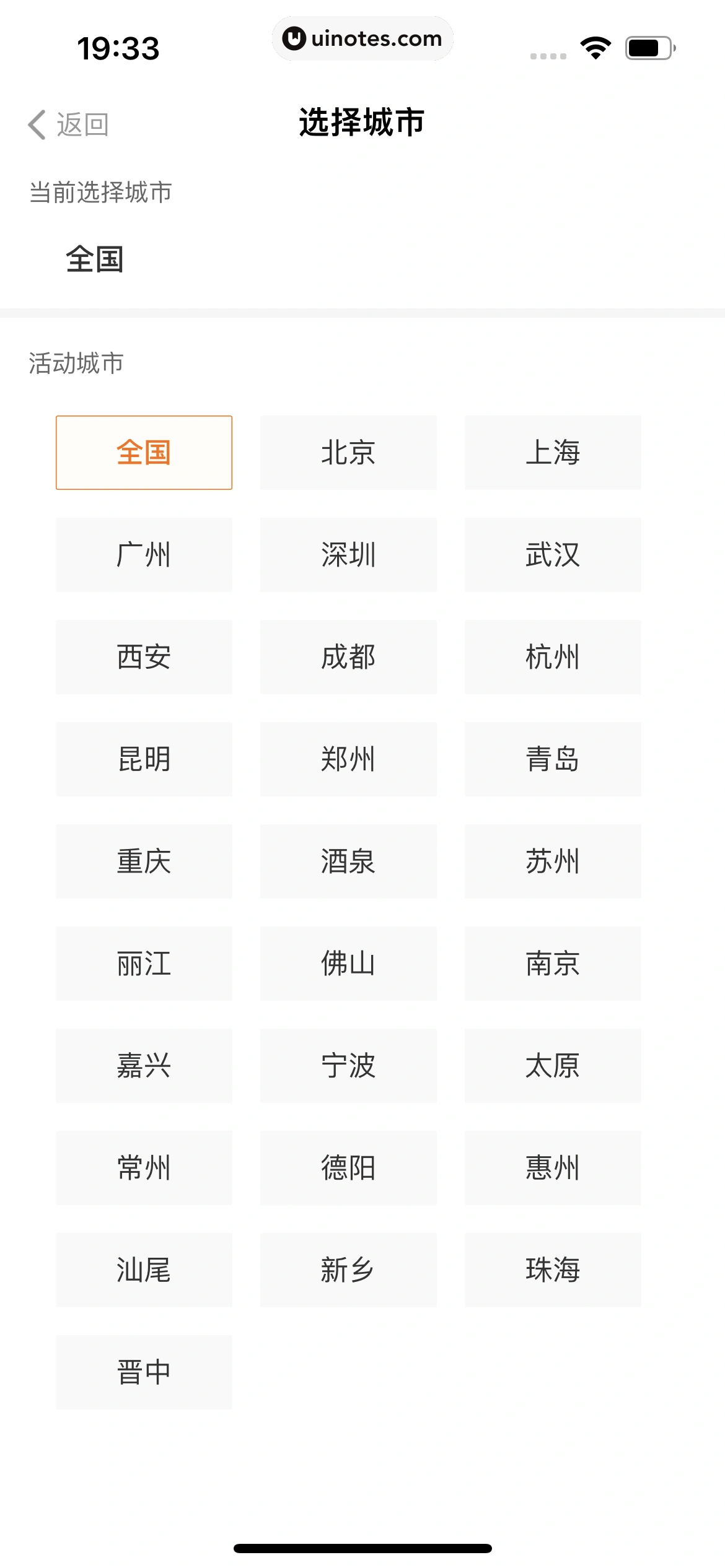Tap the 返回 back link
Screen dimensions: 725x1568
coord(82,124)
